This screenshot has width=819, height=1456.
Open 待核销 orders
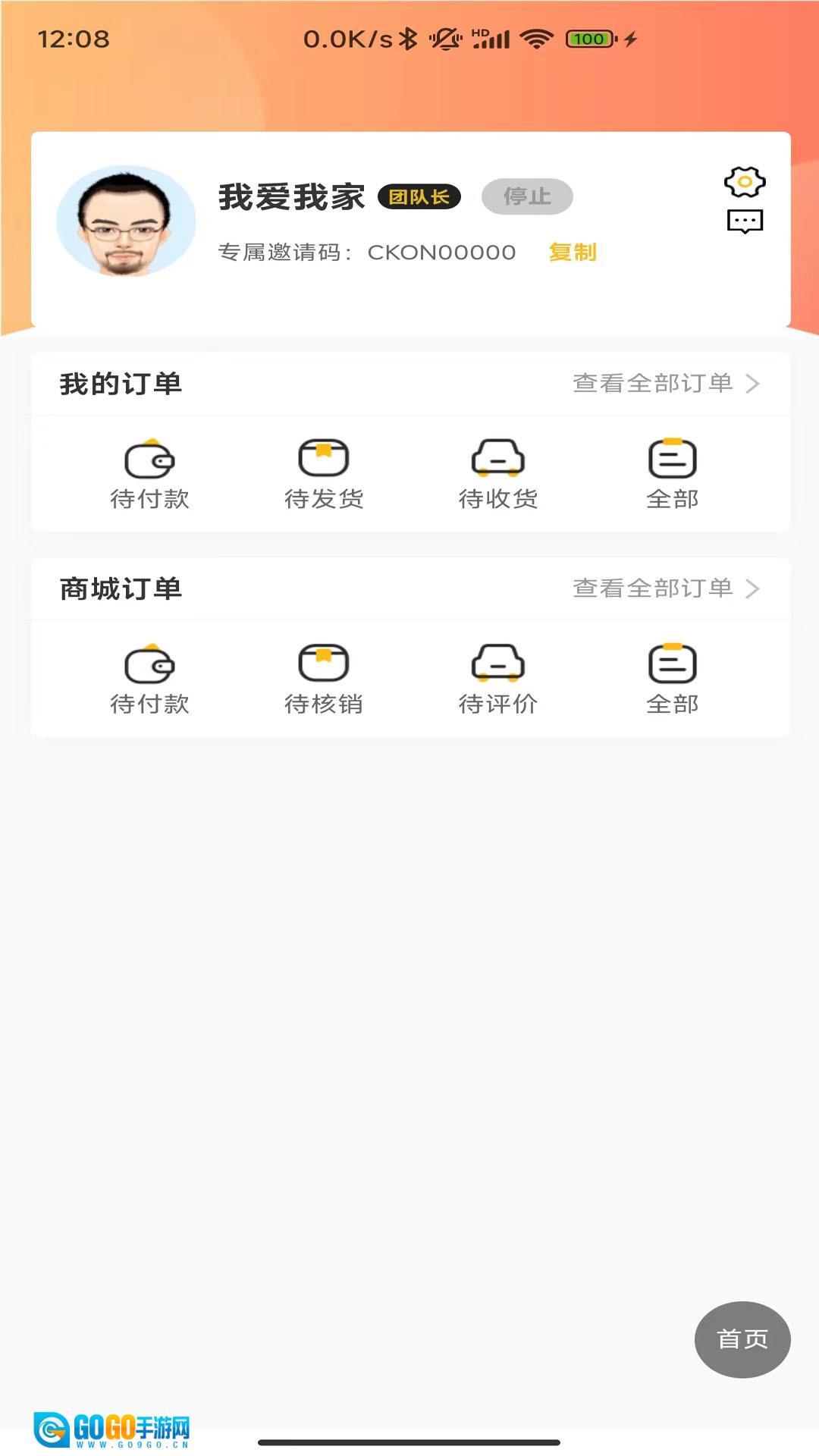pyautogui.click(x=324, y=679)
